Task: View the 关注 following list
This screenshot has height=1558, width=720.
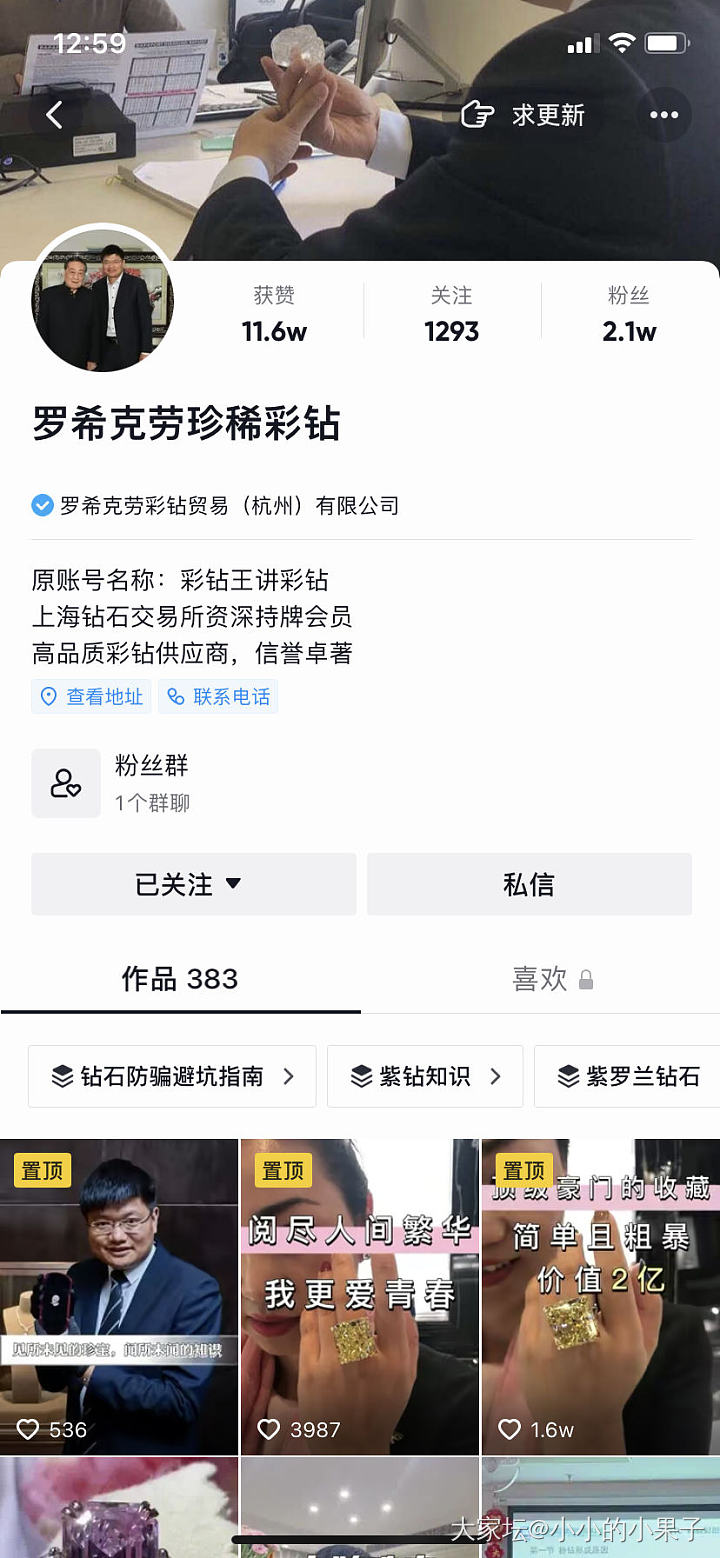Action: (451, 314)
